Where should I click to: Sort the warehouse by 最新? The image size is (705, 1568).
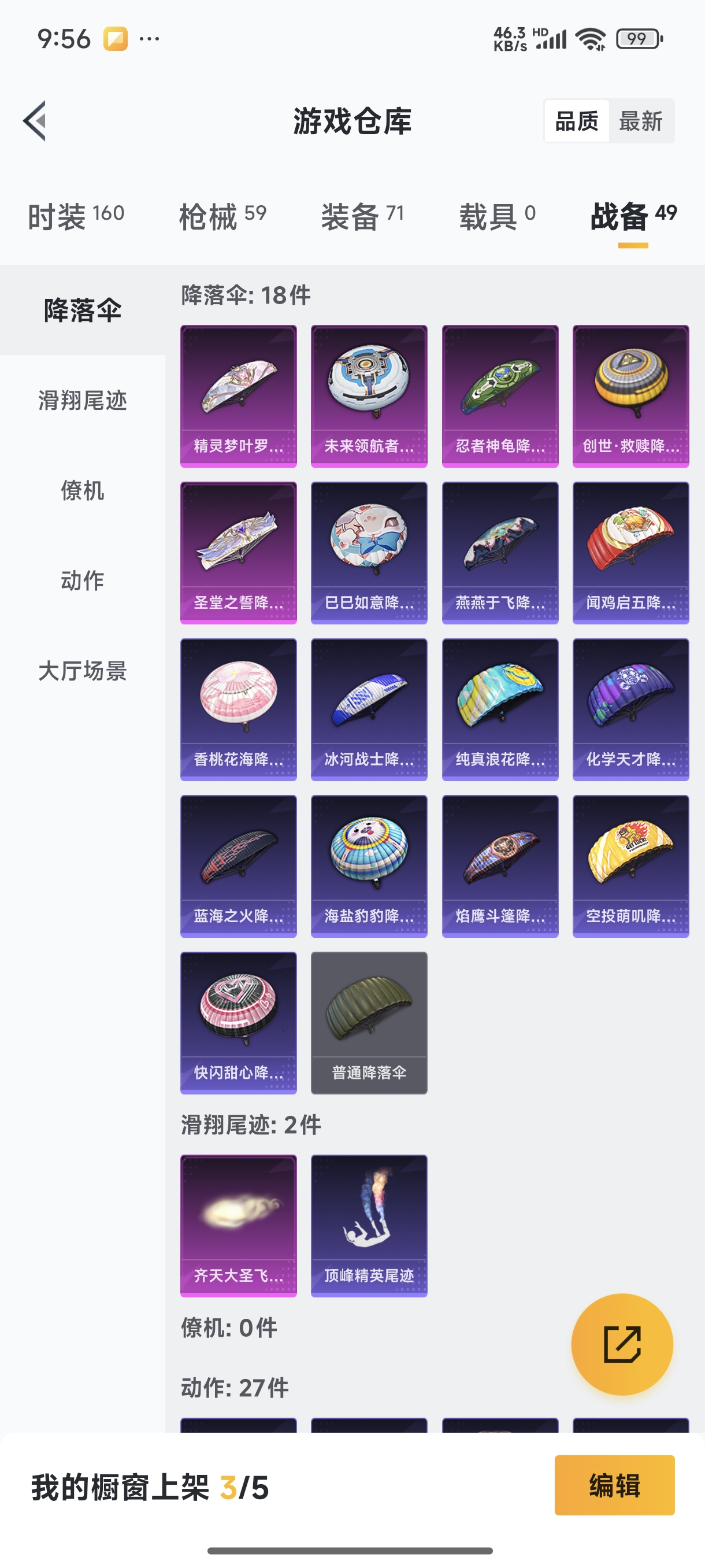click(640, 121)
